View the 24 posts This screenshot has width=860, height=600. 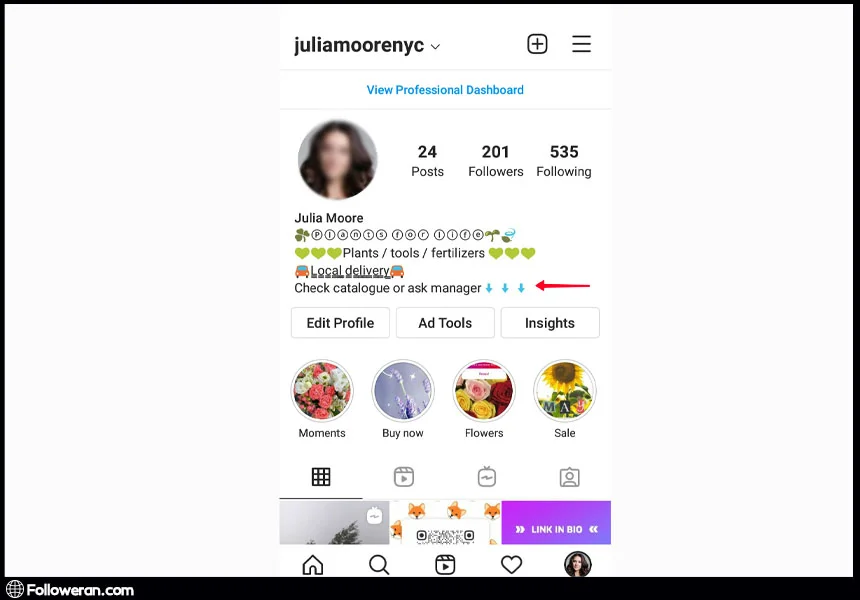point(427,160)
